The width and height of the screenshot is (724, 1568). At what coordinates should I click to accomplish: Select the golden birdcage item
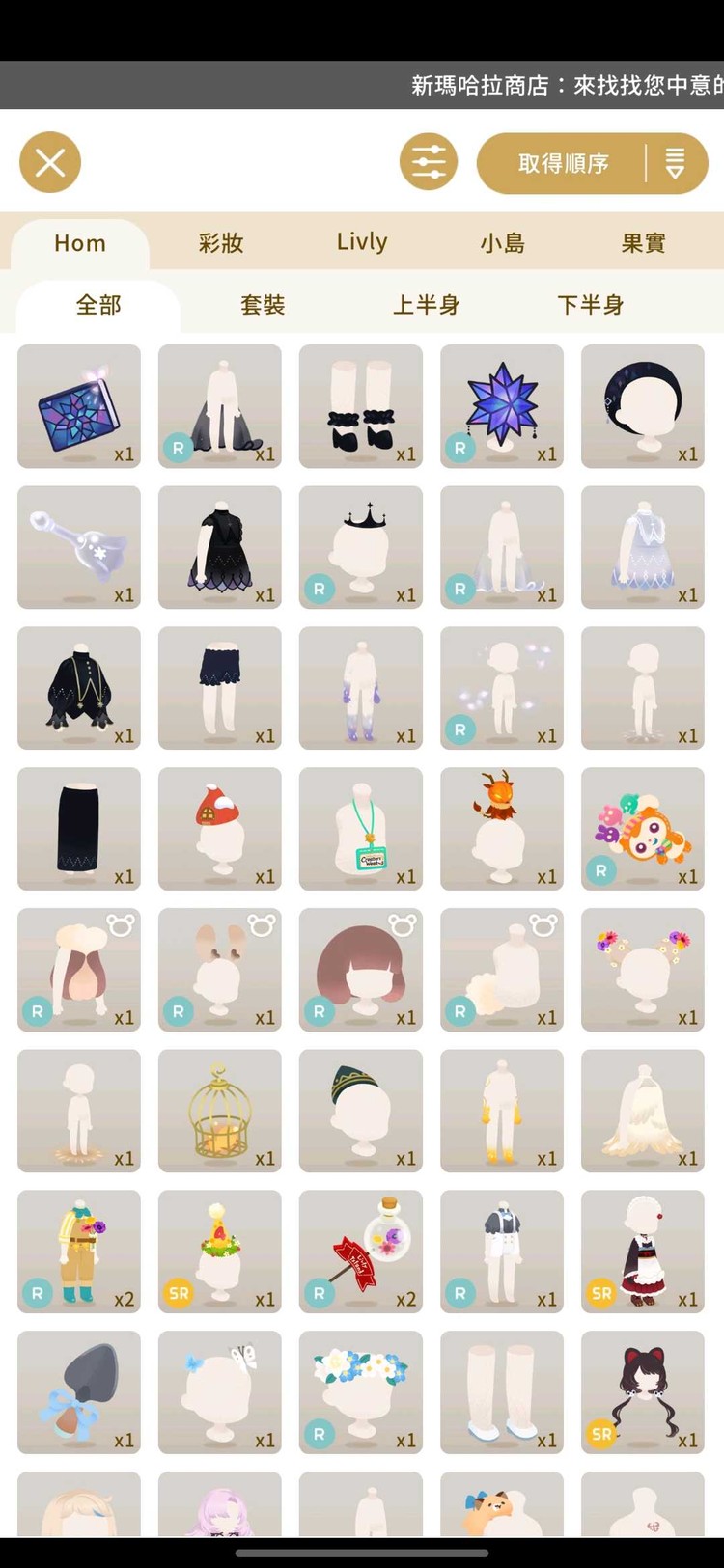[x=219, y=1111]
